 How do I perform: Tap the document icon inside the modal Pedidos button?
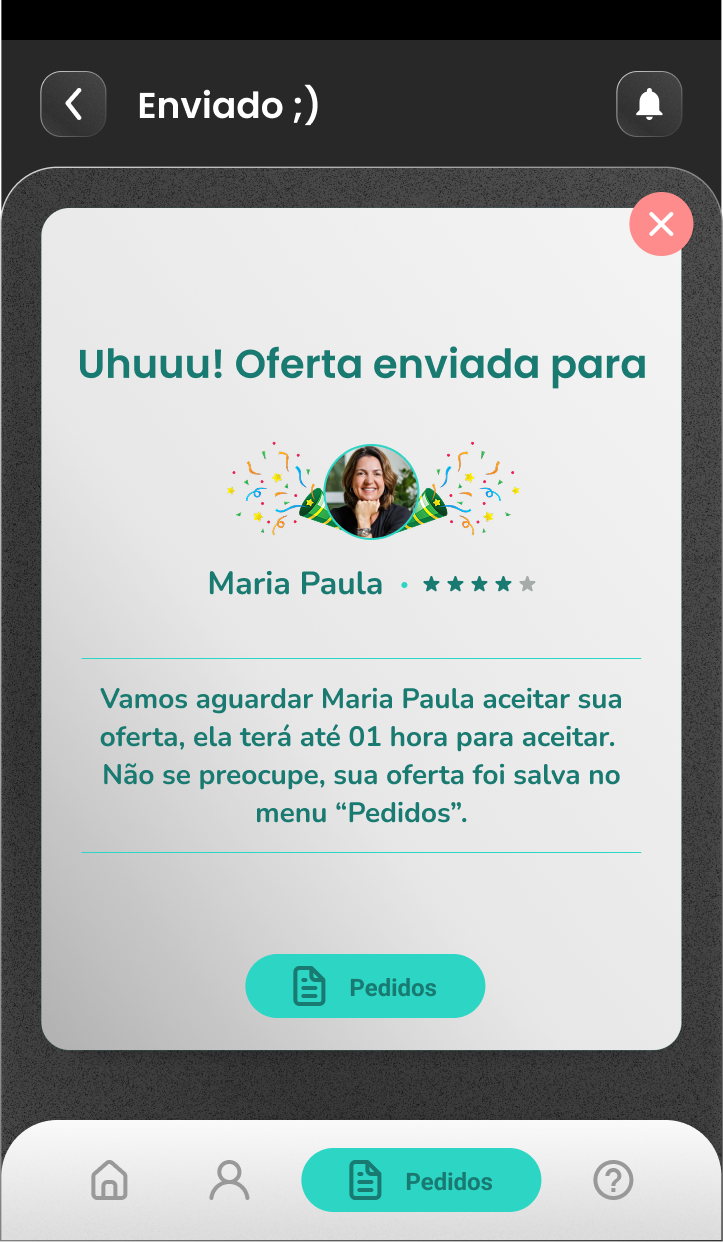click(x=310, y=985)
